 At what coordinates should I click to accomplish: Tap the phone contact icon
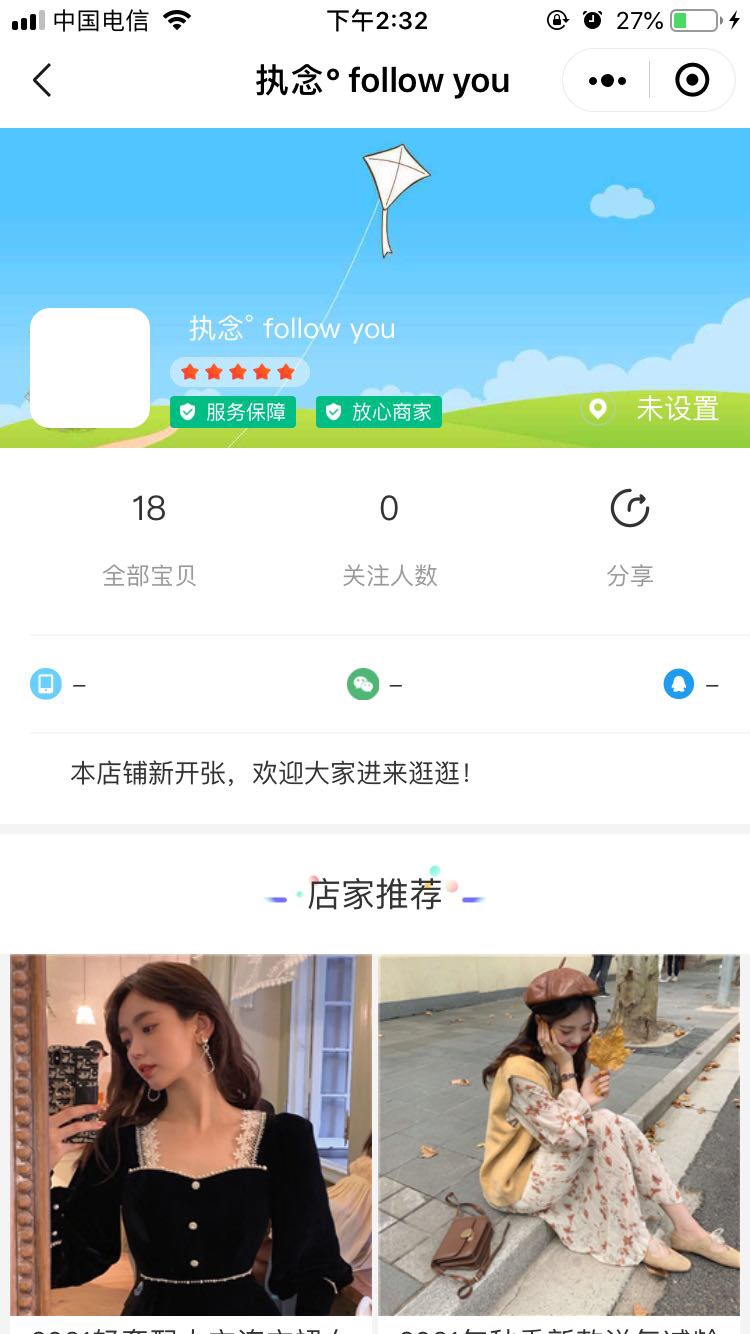[x=46, y=685]
